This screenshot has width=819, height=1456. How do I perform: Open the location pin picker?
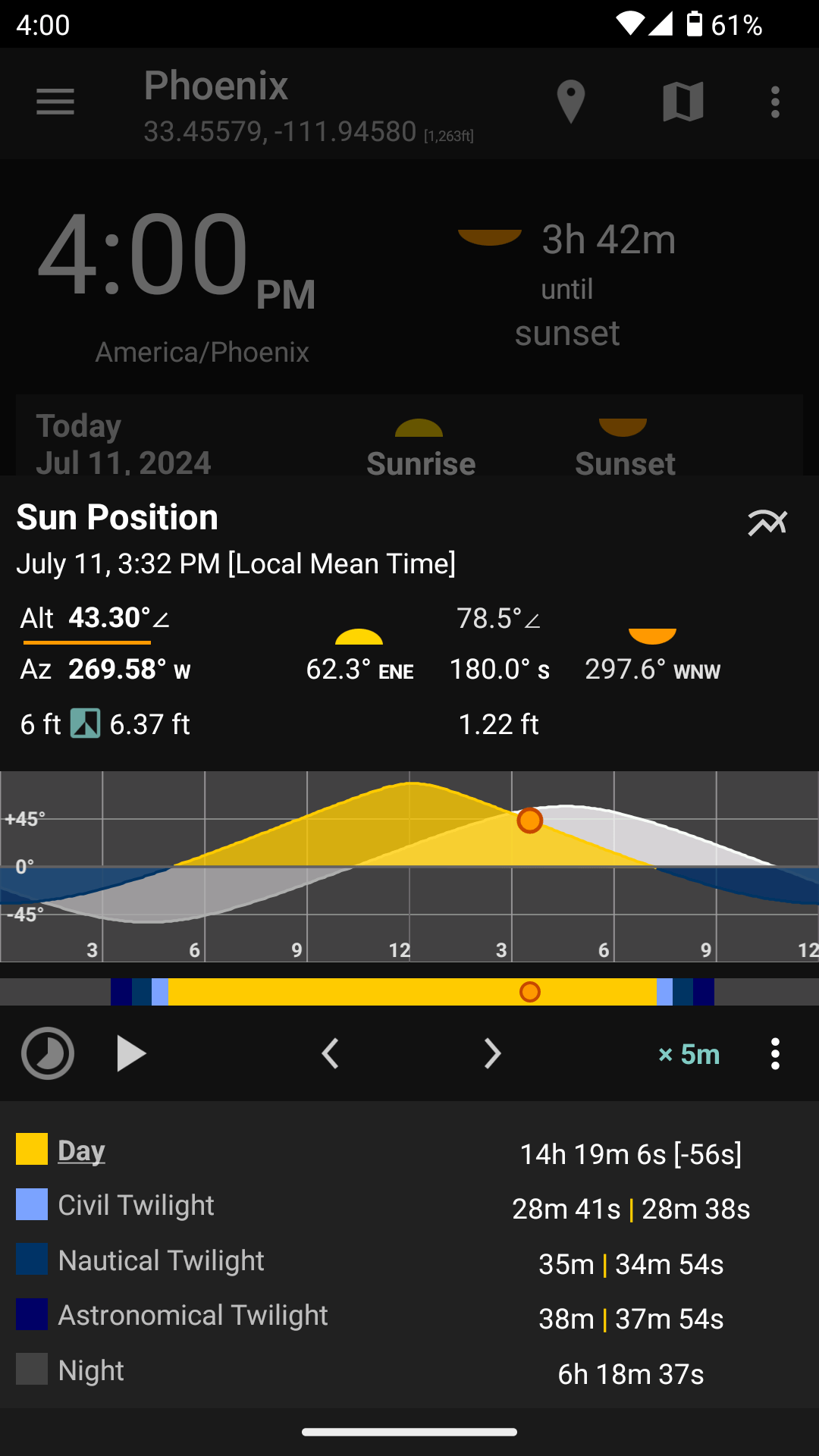tap(570, 102)
